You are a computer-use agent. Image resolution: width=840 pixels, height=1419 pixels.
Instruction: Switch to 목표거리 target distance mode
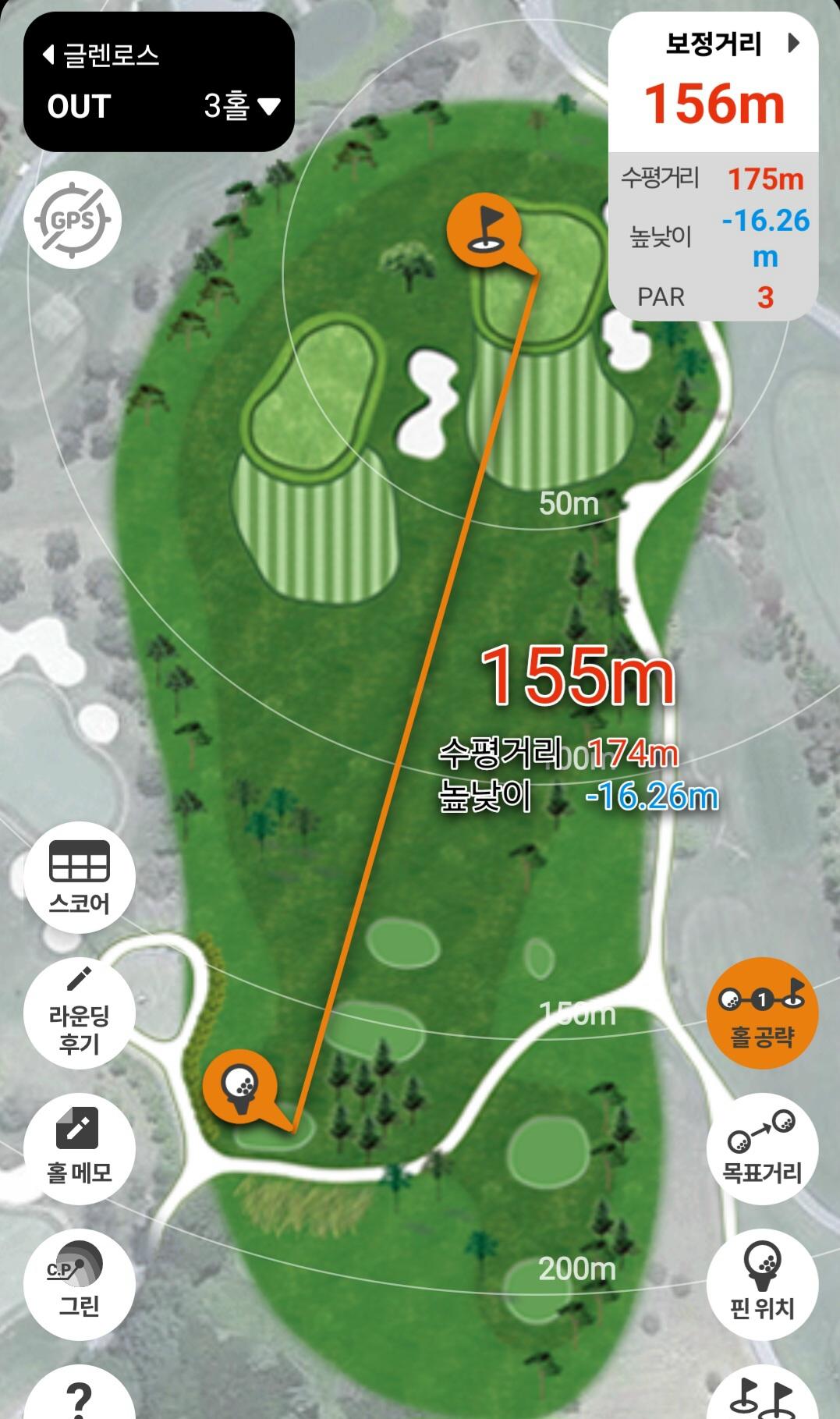click(x=762, y=1149)
